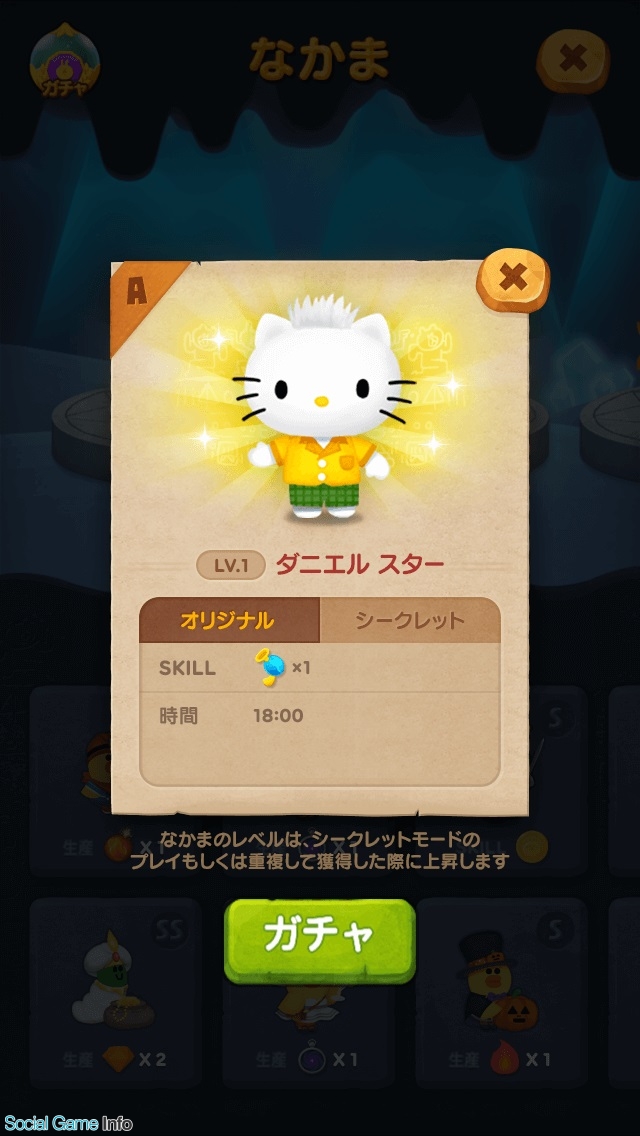Switch to the シークレット tab
The image size is (640, 1136).
coord(409,620)
